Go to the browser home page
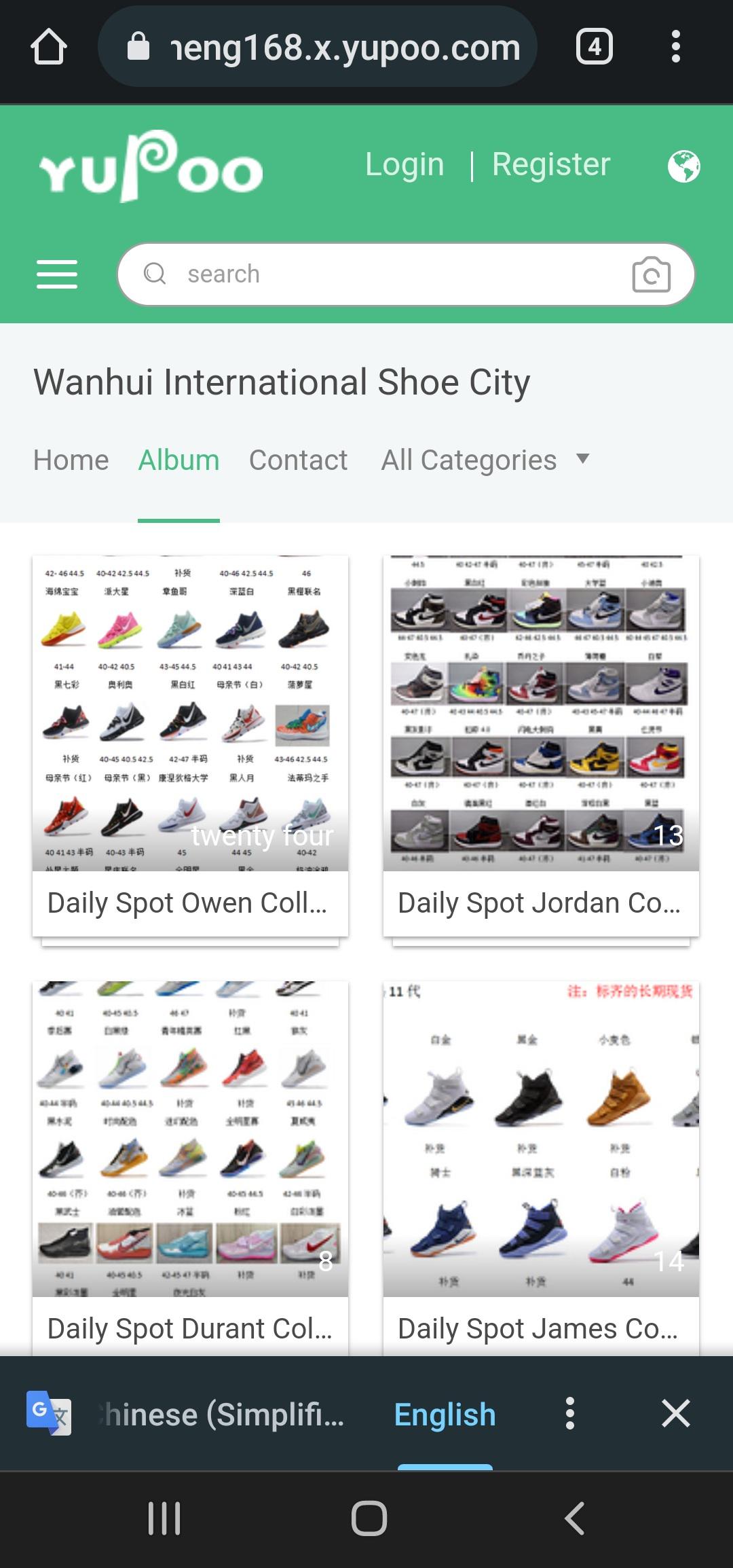 pos(49,47)
